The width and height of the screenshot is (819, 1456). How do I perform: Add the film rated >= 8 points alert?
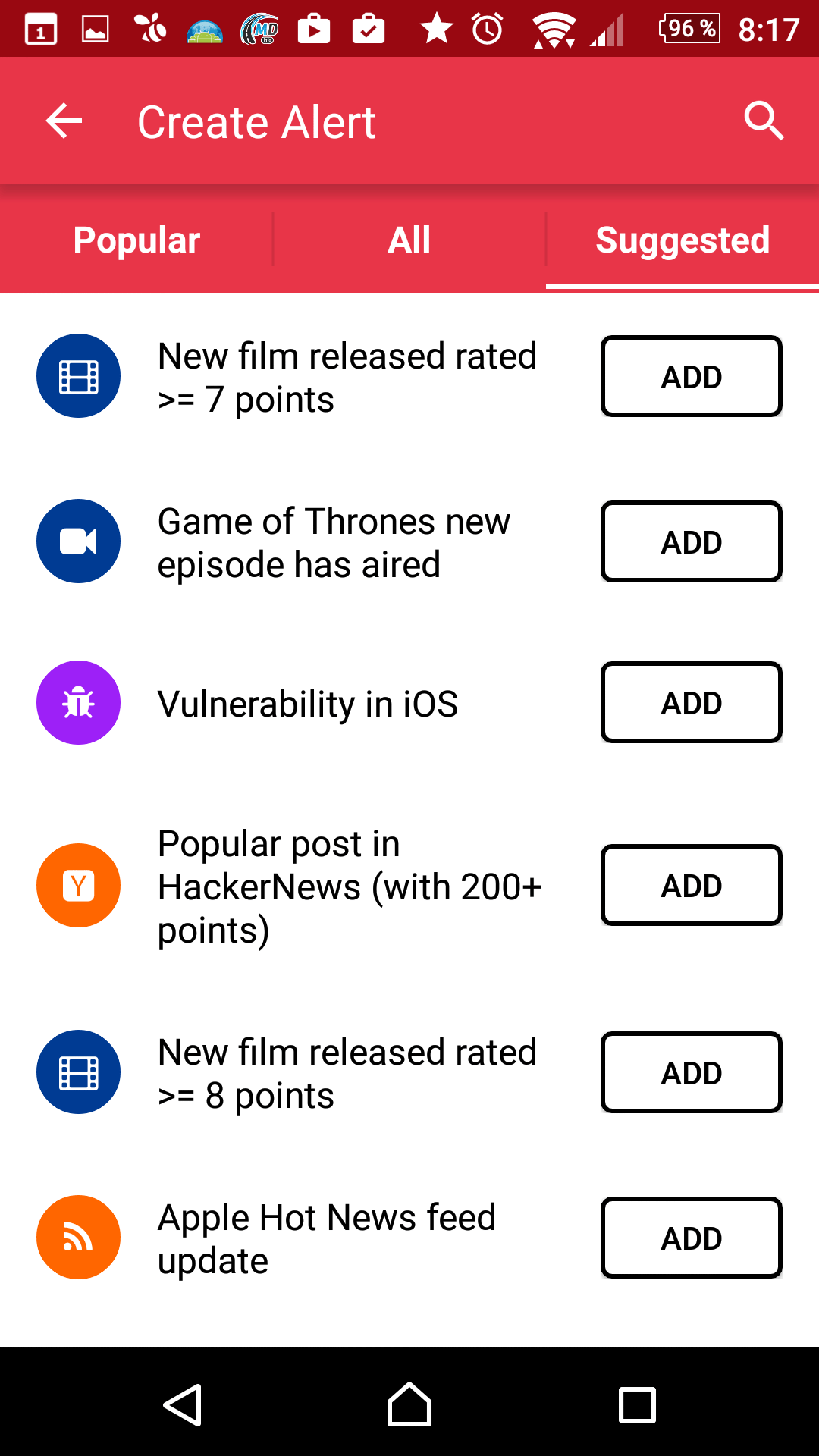[692, 1072]
